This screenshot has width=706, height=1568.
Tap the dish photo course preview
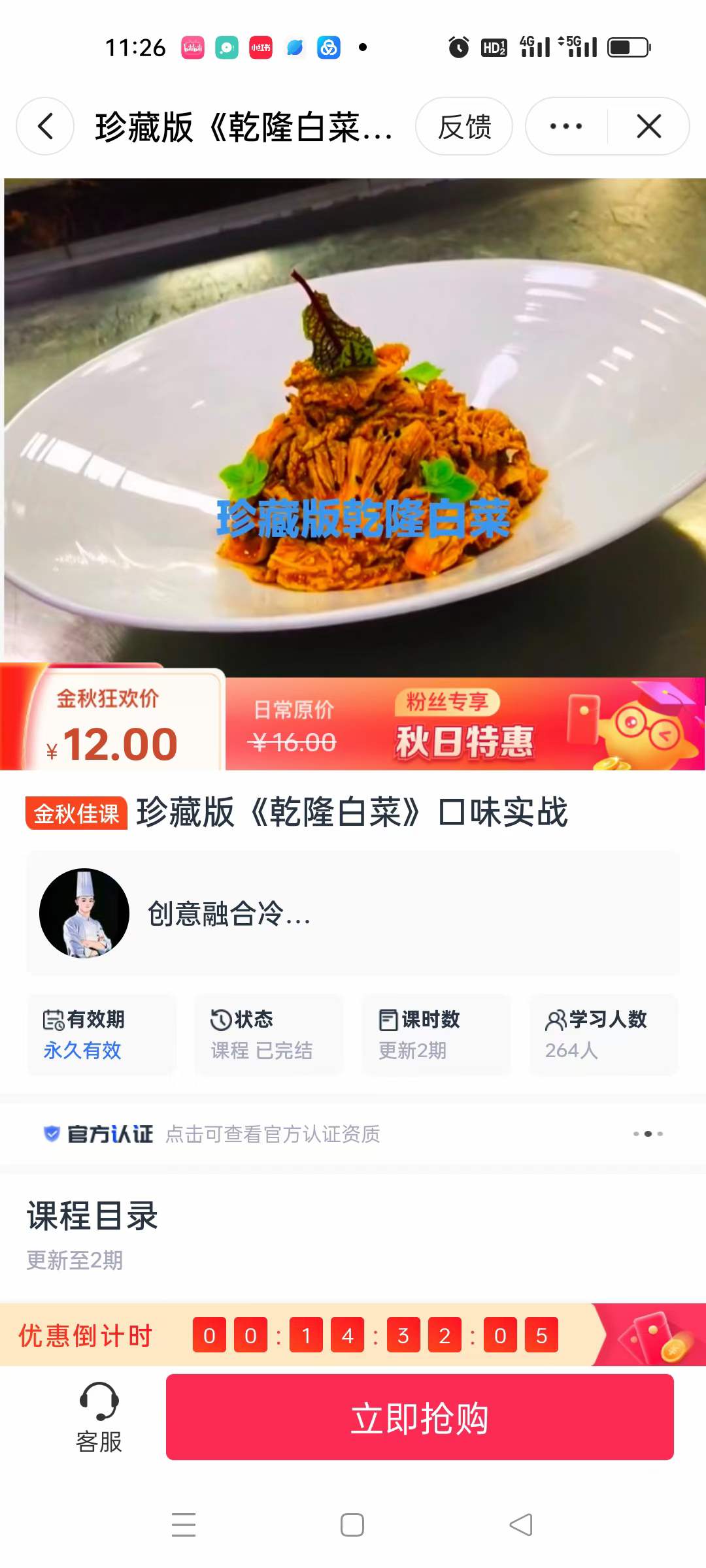353,418
